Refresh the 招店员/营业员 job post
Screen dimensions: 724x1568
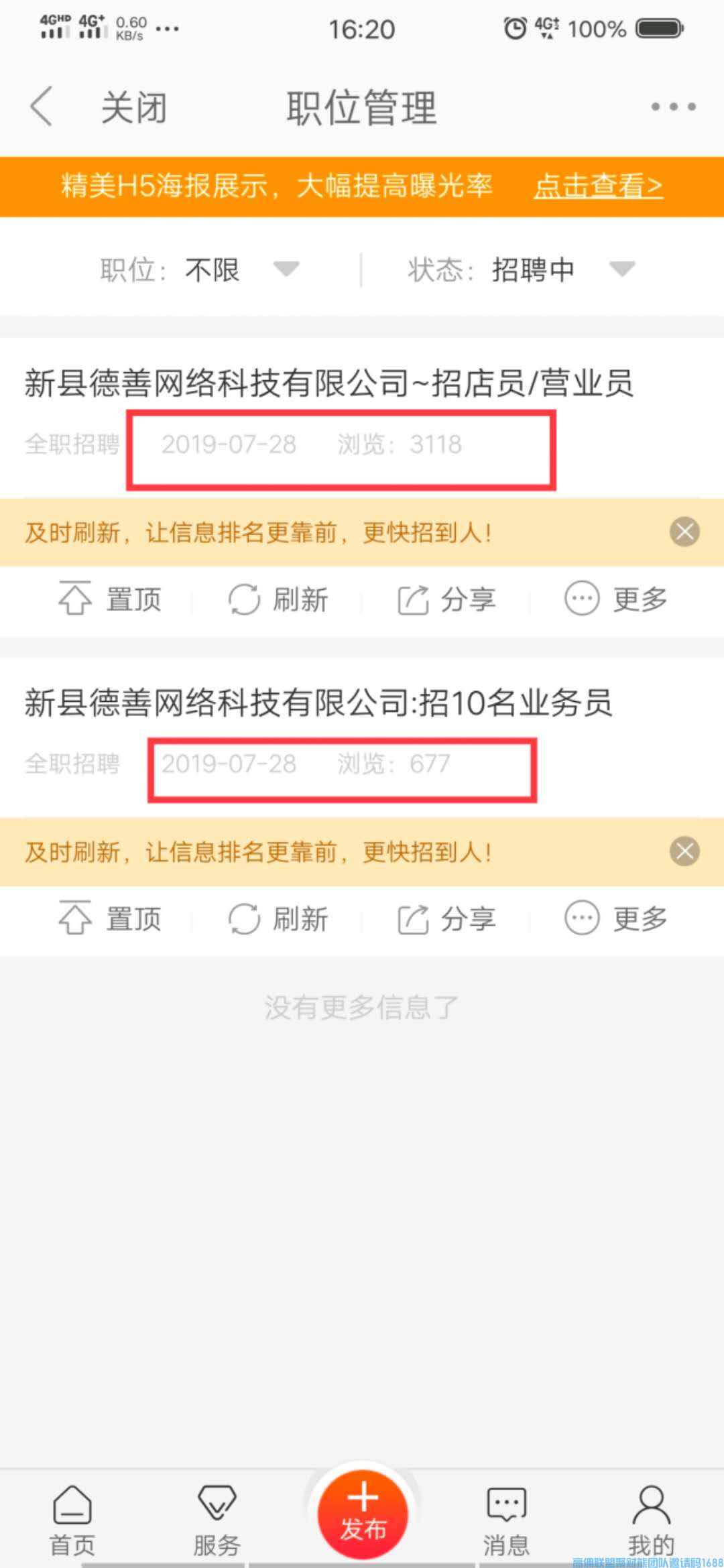pos(278,599)
